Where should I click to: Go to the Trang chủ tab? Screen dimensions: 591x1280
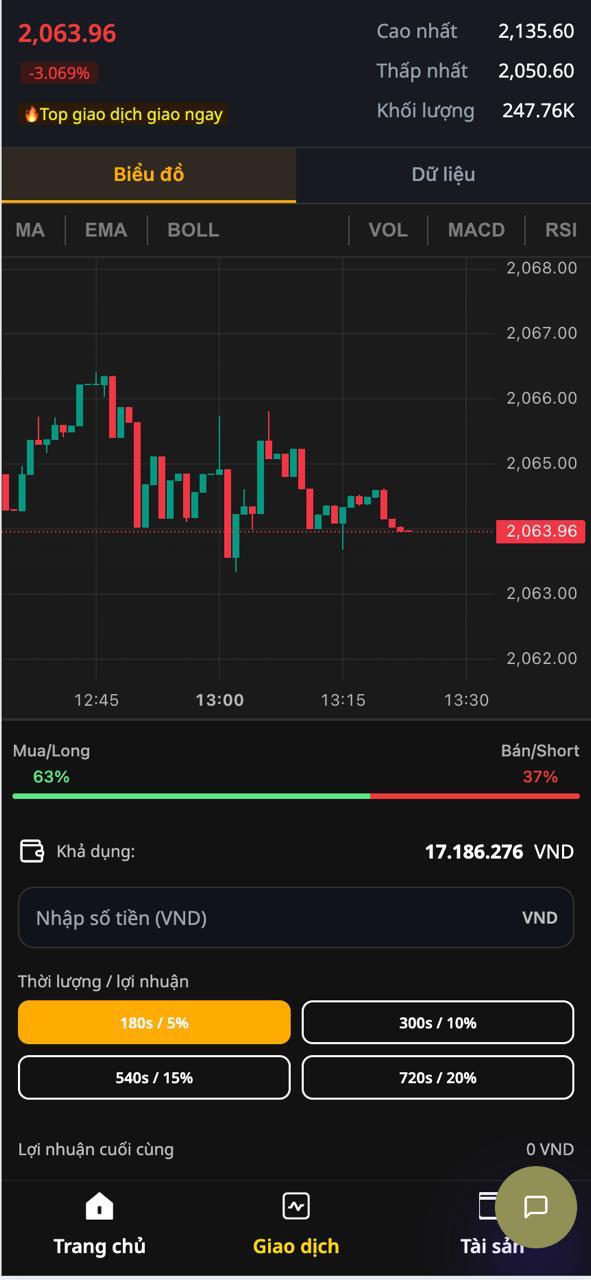point(99,1224)
